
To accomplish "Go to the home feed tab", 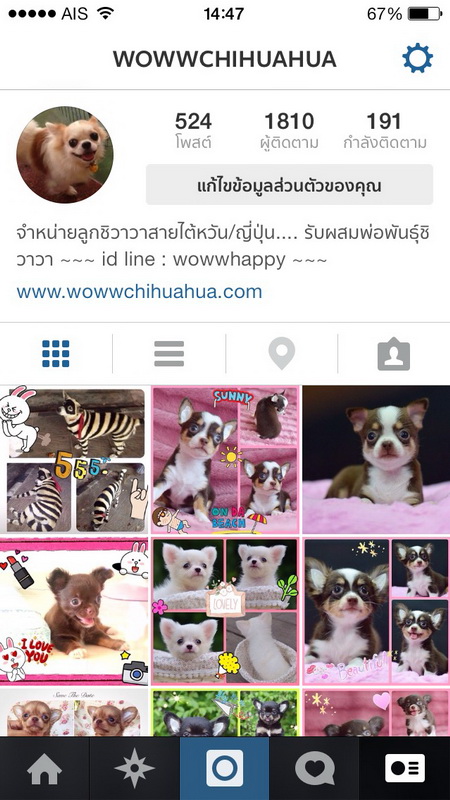I will (x=44, y=768).
